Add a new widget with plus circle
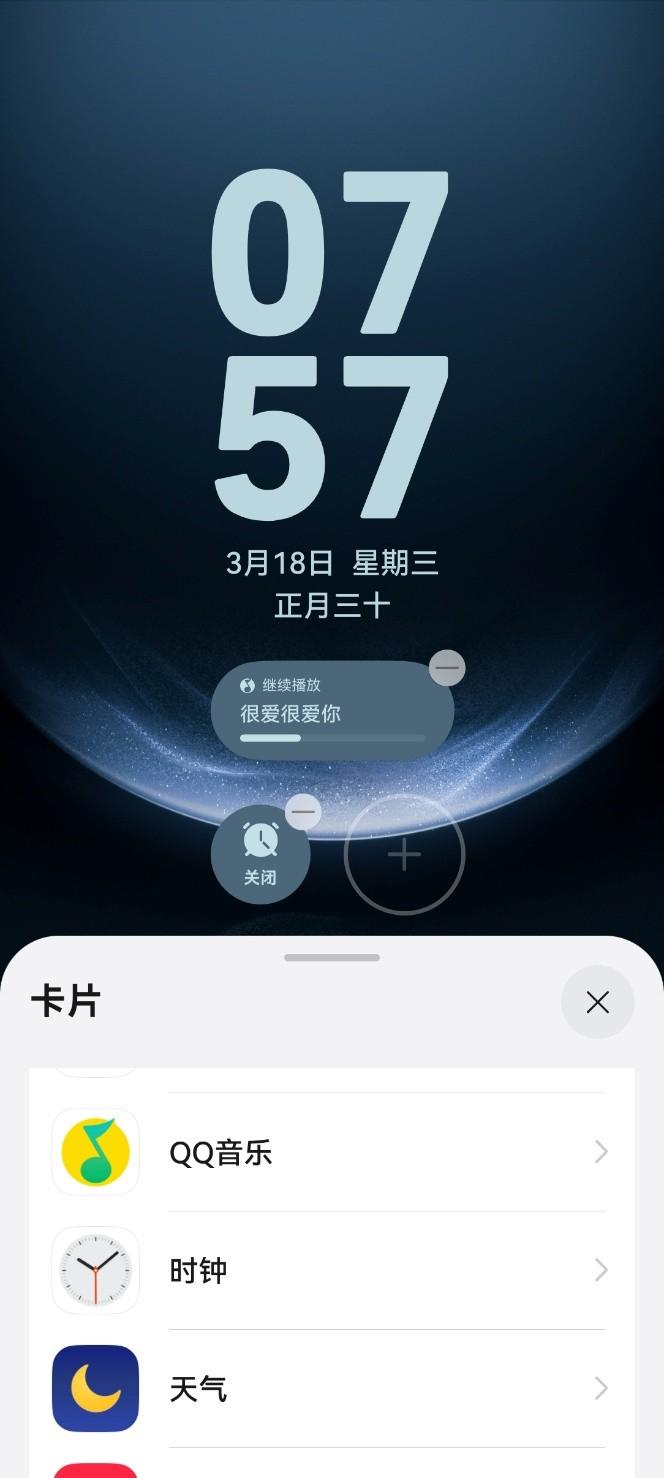The height and width of the screenshot is (1478, 664). pyautogui.click(x=404, y=855)
